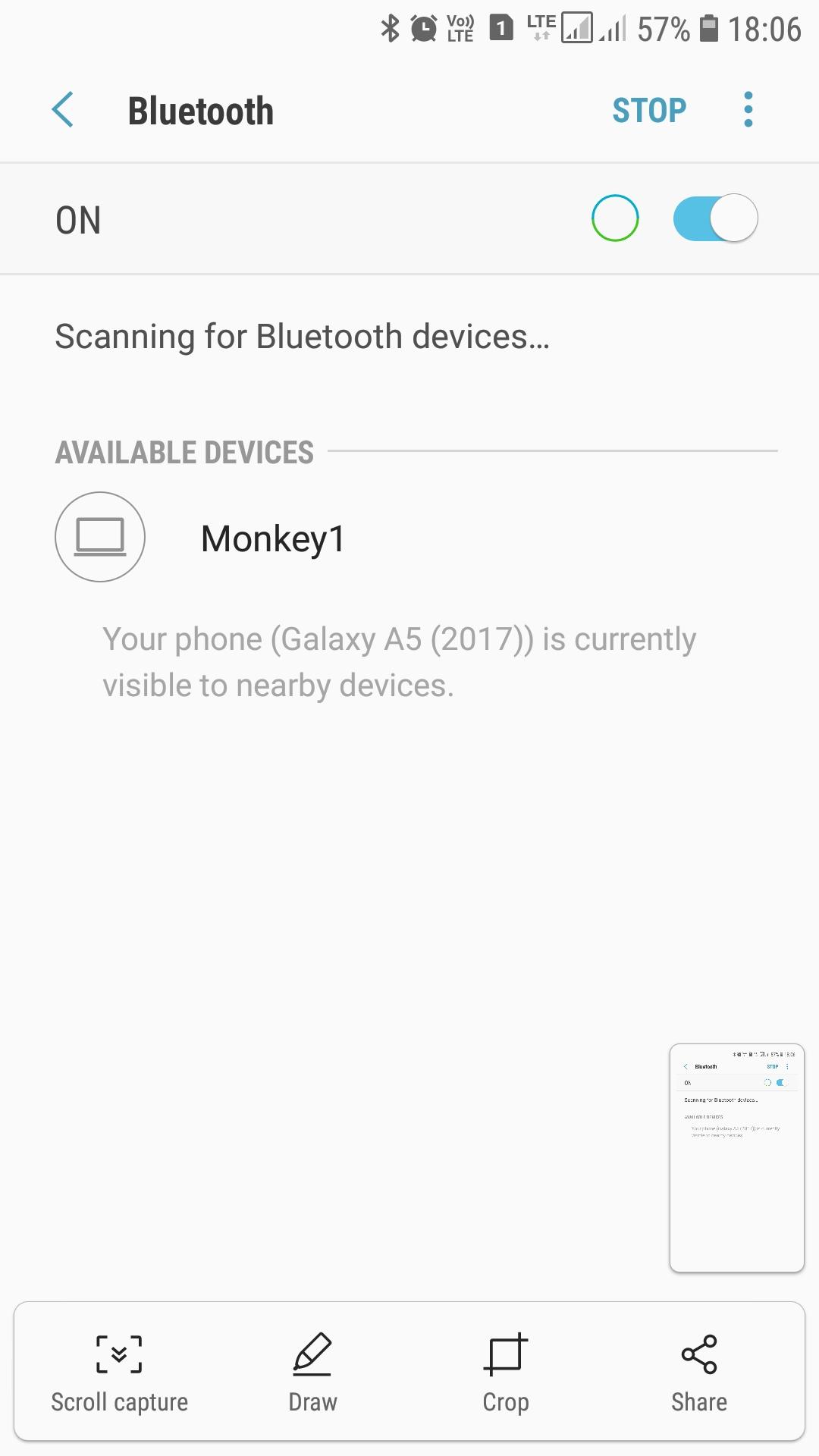Open the more options overflow menu

point(748,109)
